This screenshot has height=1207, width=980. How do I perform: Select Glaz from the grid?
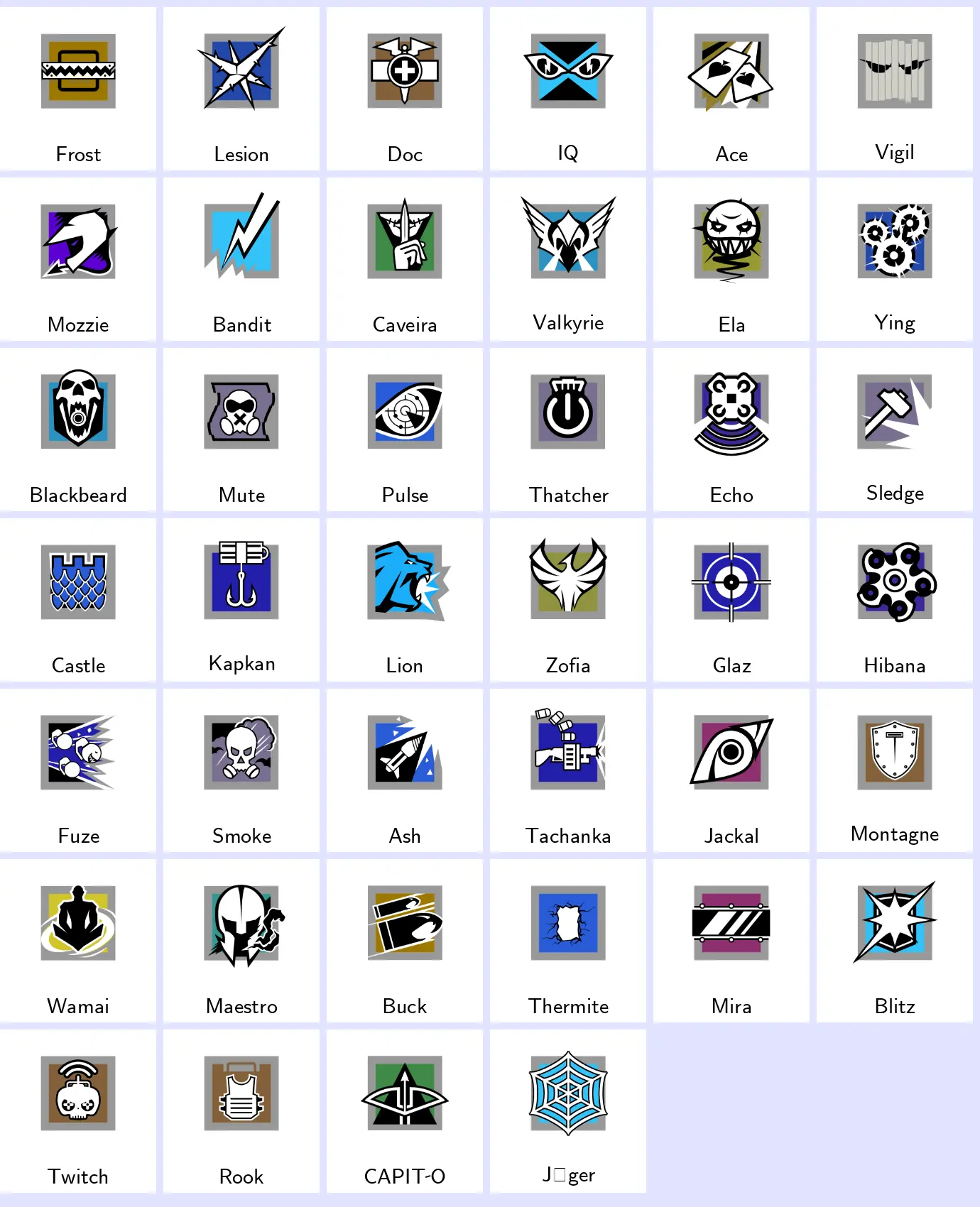pyautogui.click(x=731, y=600)
